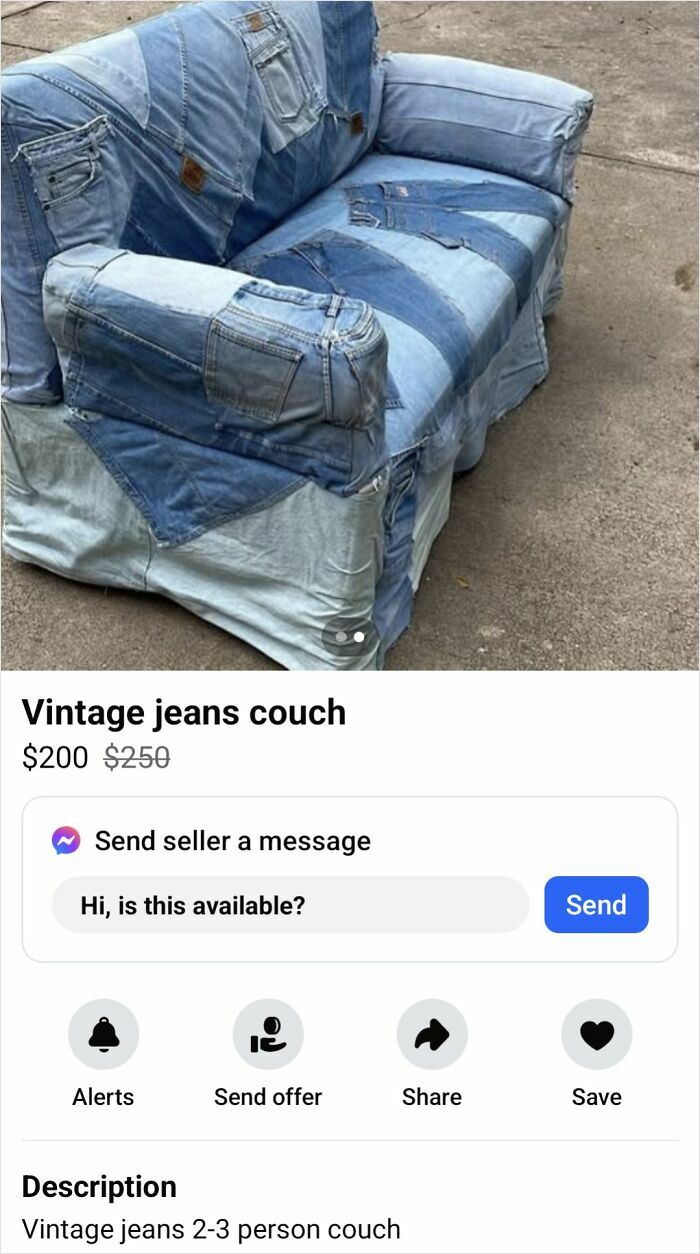Turn on alerts for this listing
The width and height of the screenshot is (700, 1254).
[103, 1035]
